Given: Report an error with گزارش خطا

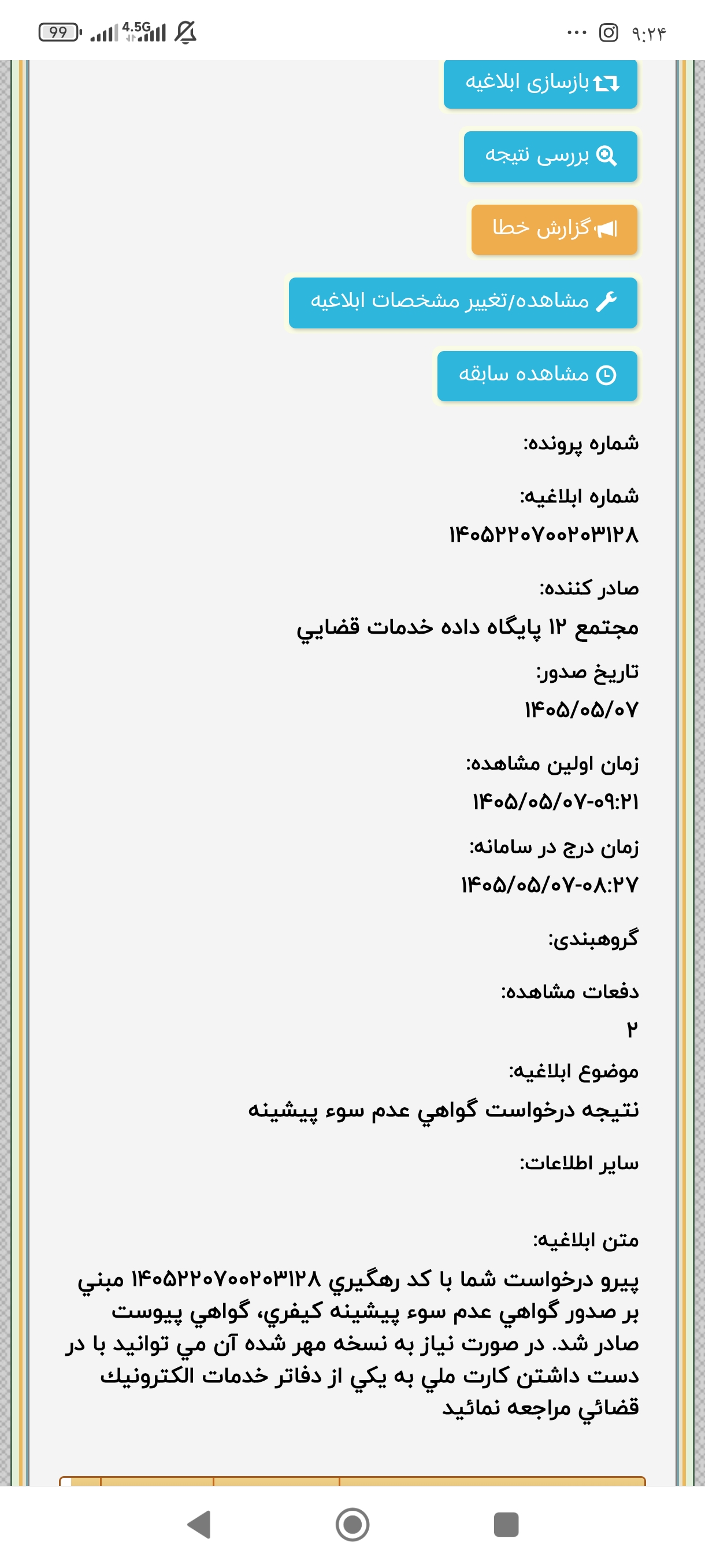Looking at the screenshot, I should (x=554, y=230).
